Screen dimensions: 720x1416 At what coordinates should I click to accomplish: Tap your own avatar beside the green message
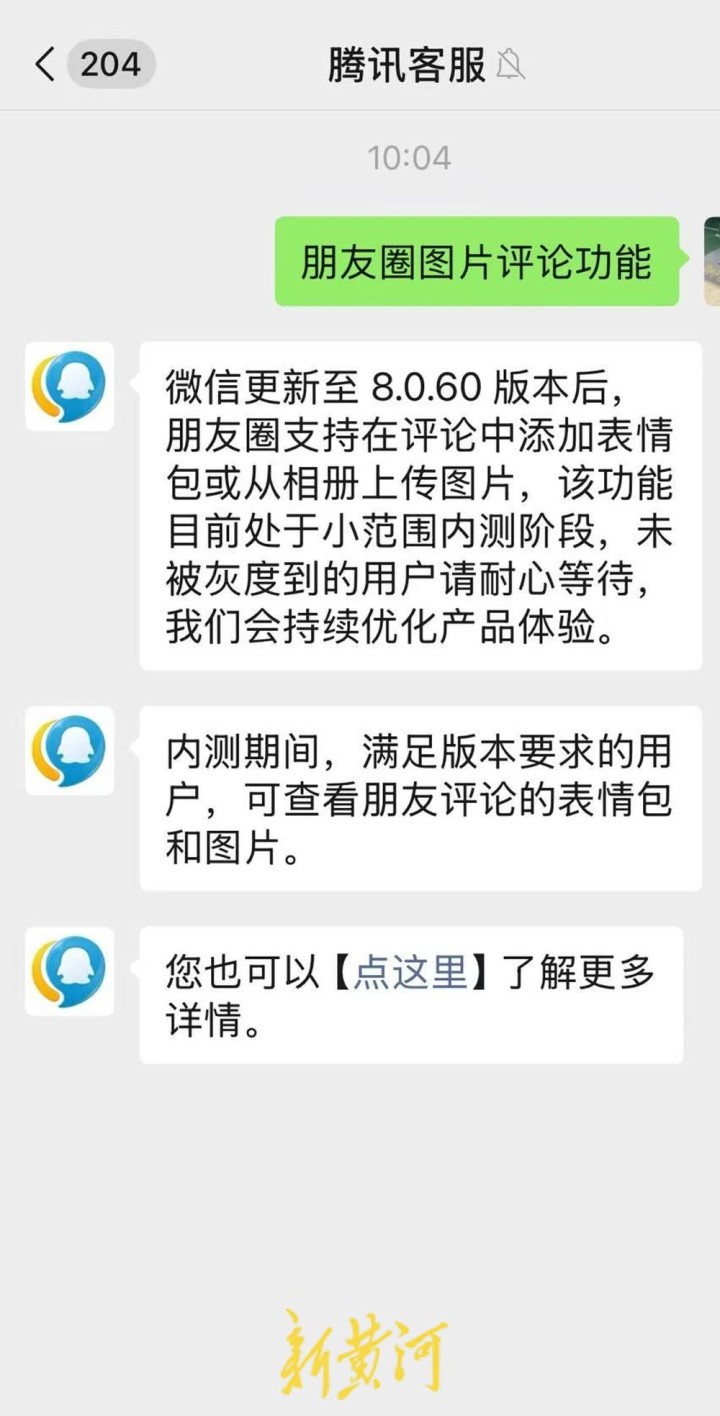click(x=711, y=261)
